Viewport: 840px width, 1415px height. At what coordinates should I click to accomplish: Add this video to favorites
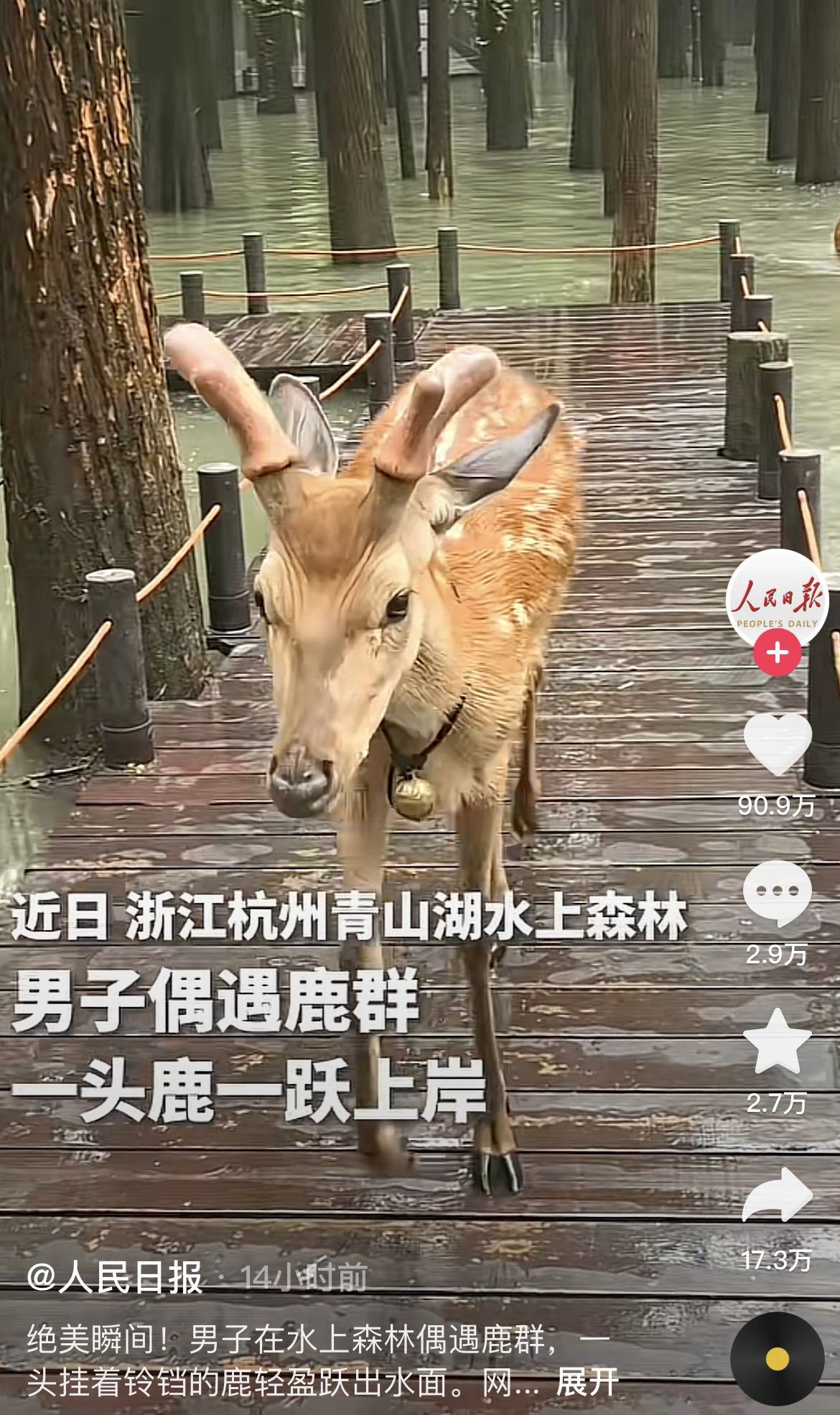point(778,1041)
